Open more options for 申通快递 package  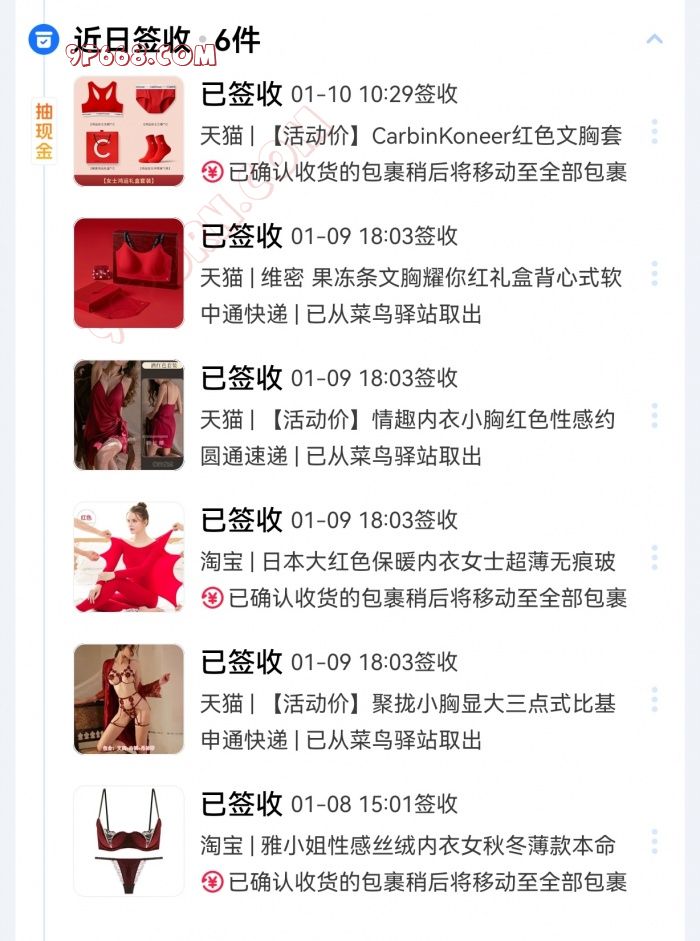[x=654, y=700]
